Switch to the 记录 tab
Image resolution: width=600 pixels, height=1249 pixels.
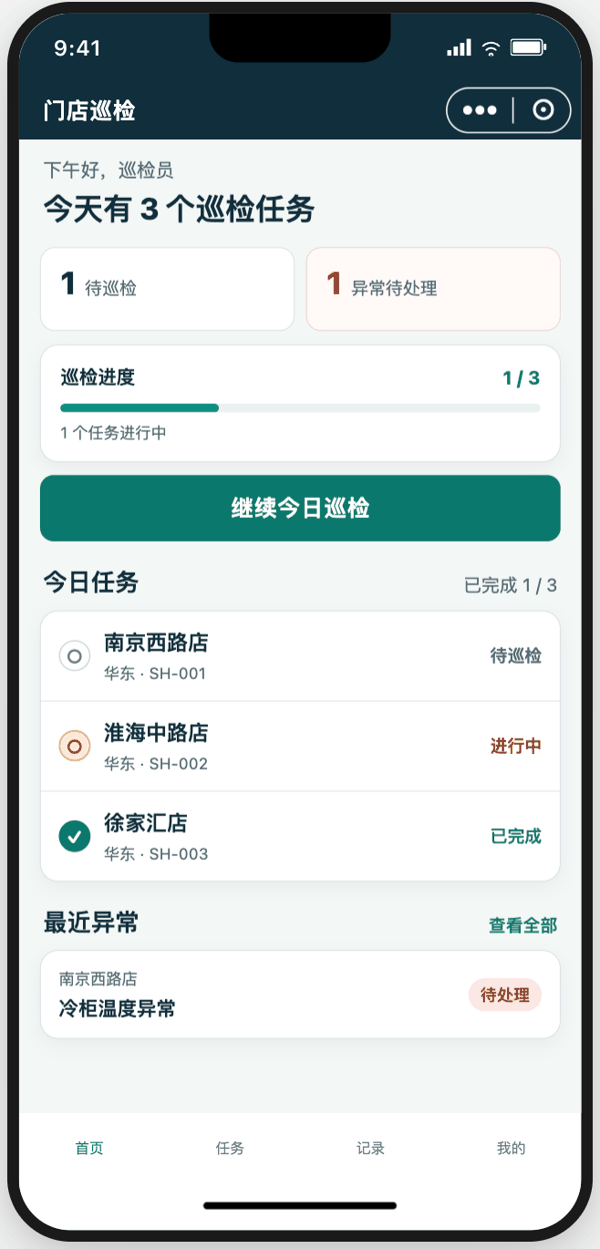coord(370,1148)
